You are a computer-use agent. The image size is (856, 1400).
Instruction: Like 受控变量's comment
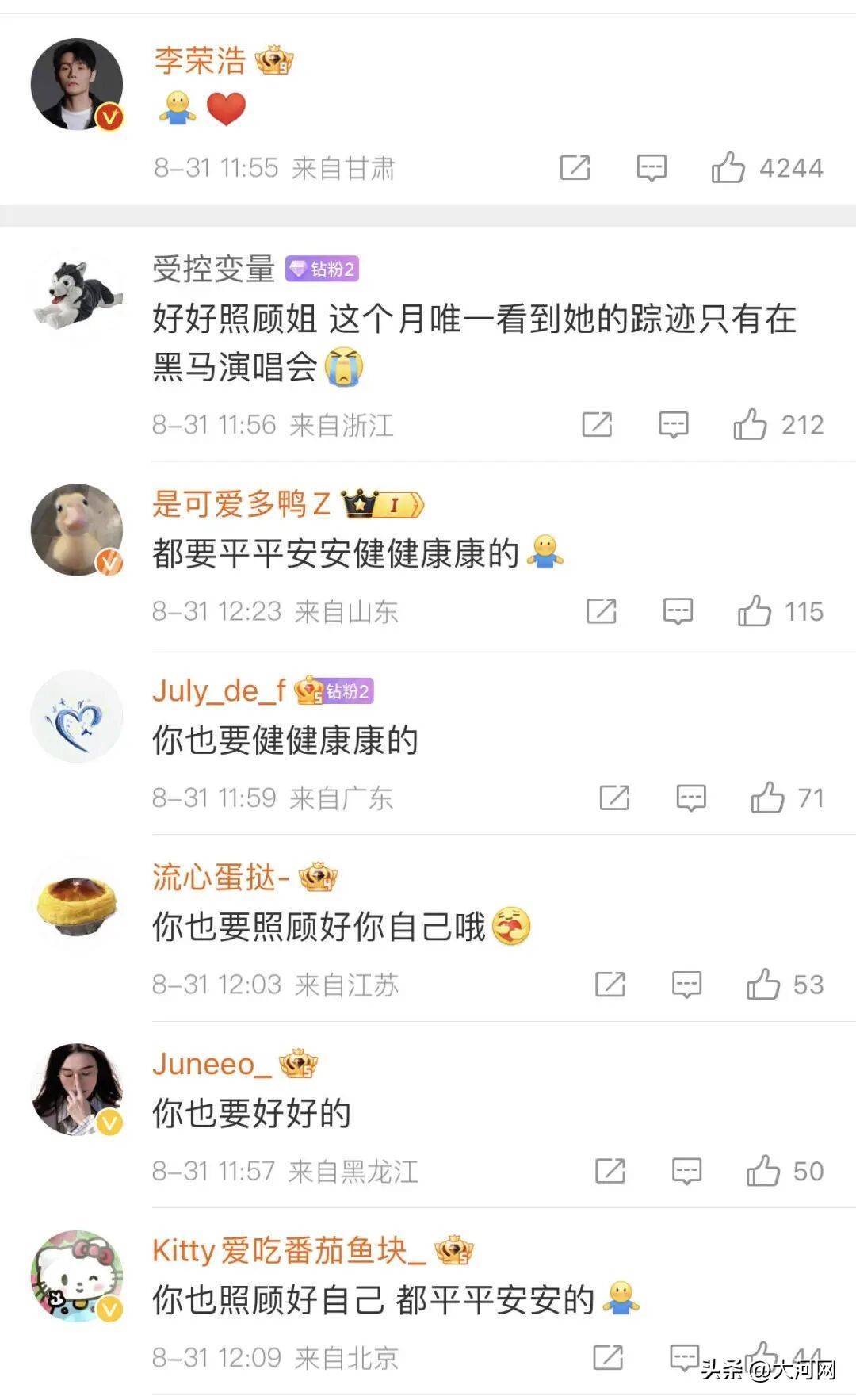coord(750,425)
